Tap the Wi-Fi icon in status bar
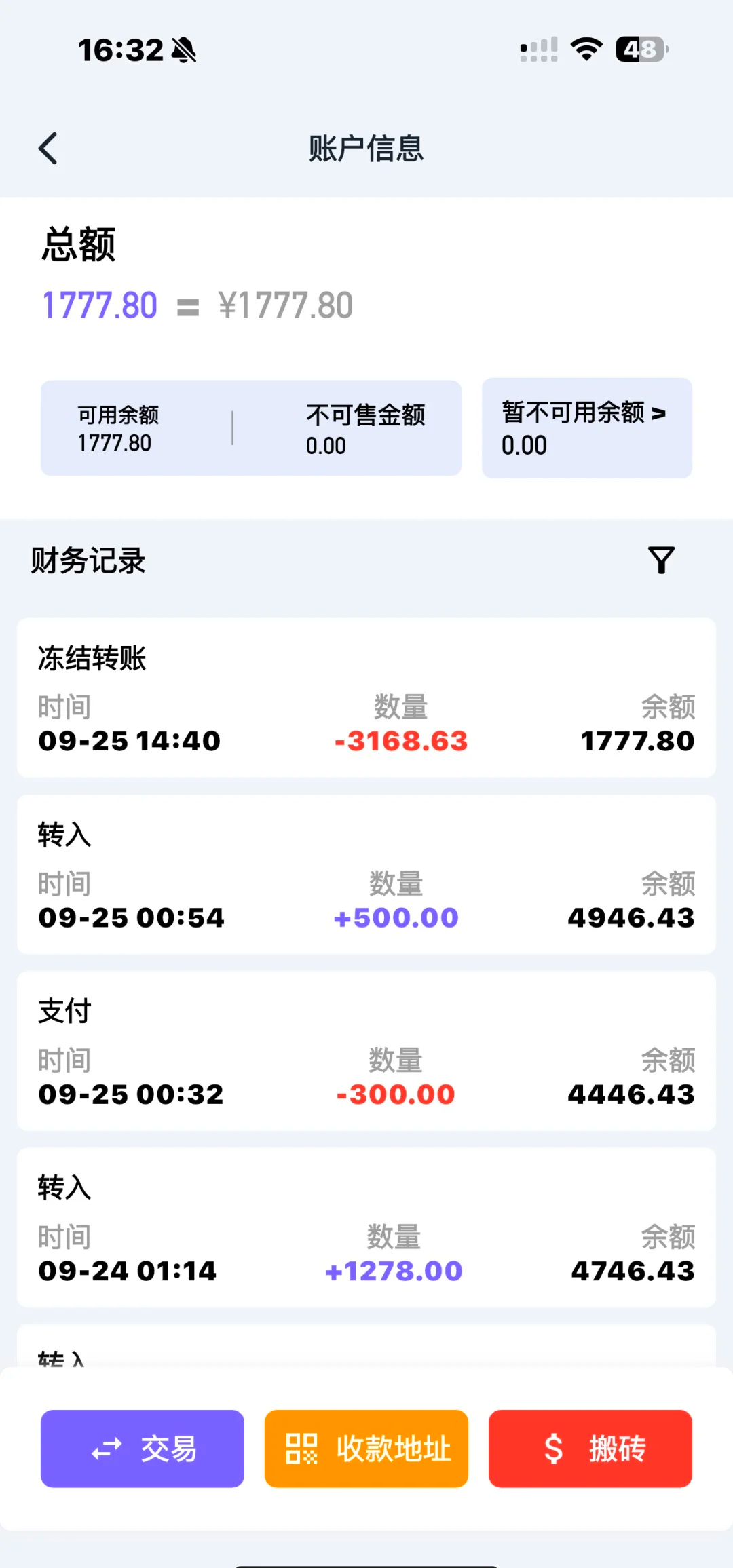This screenshot has width=733, height=1568. coord(585,48)
